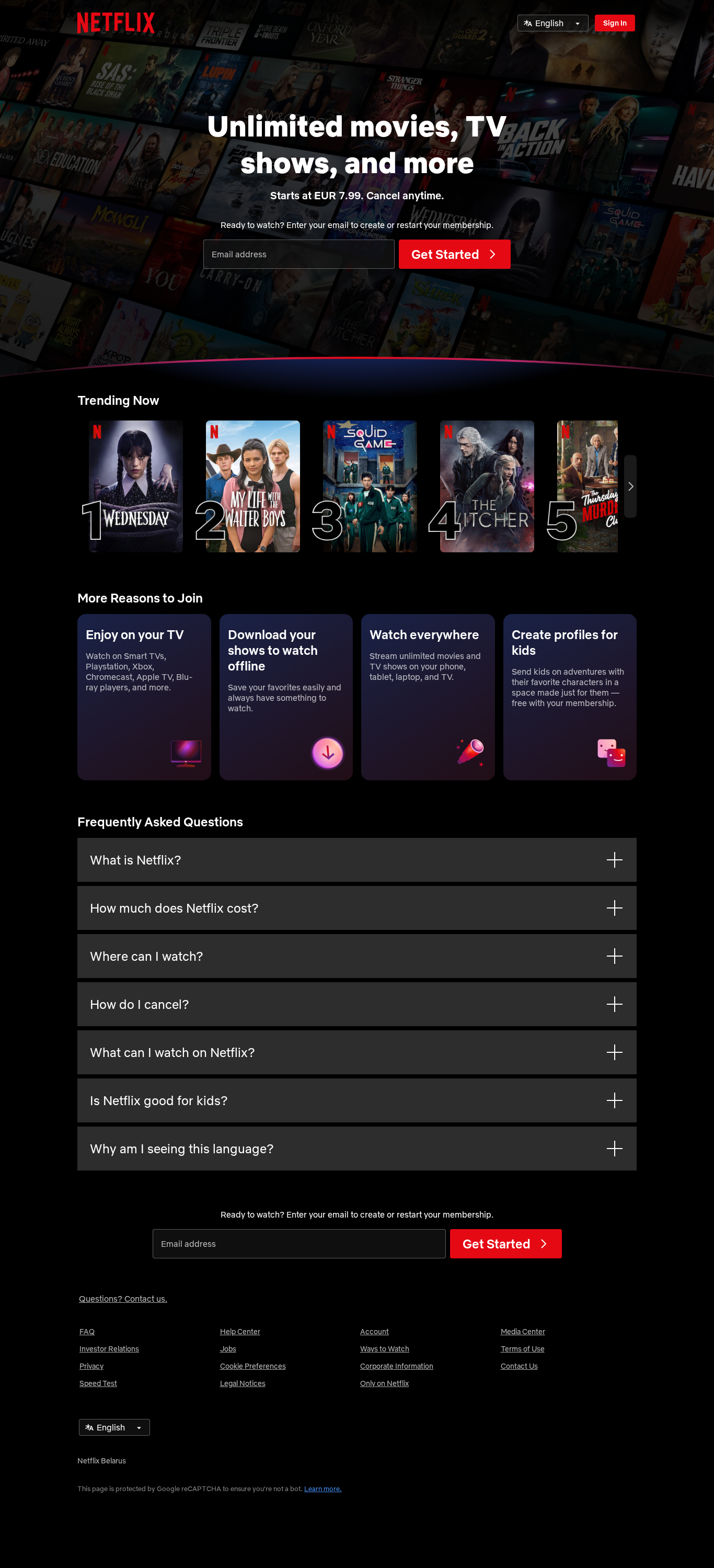The image size is (714, 1568).
Task: Tap the Sign In button
Action: (x=614, y=23)
